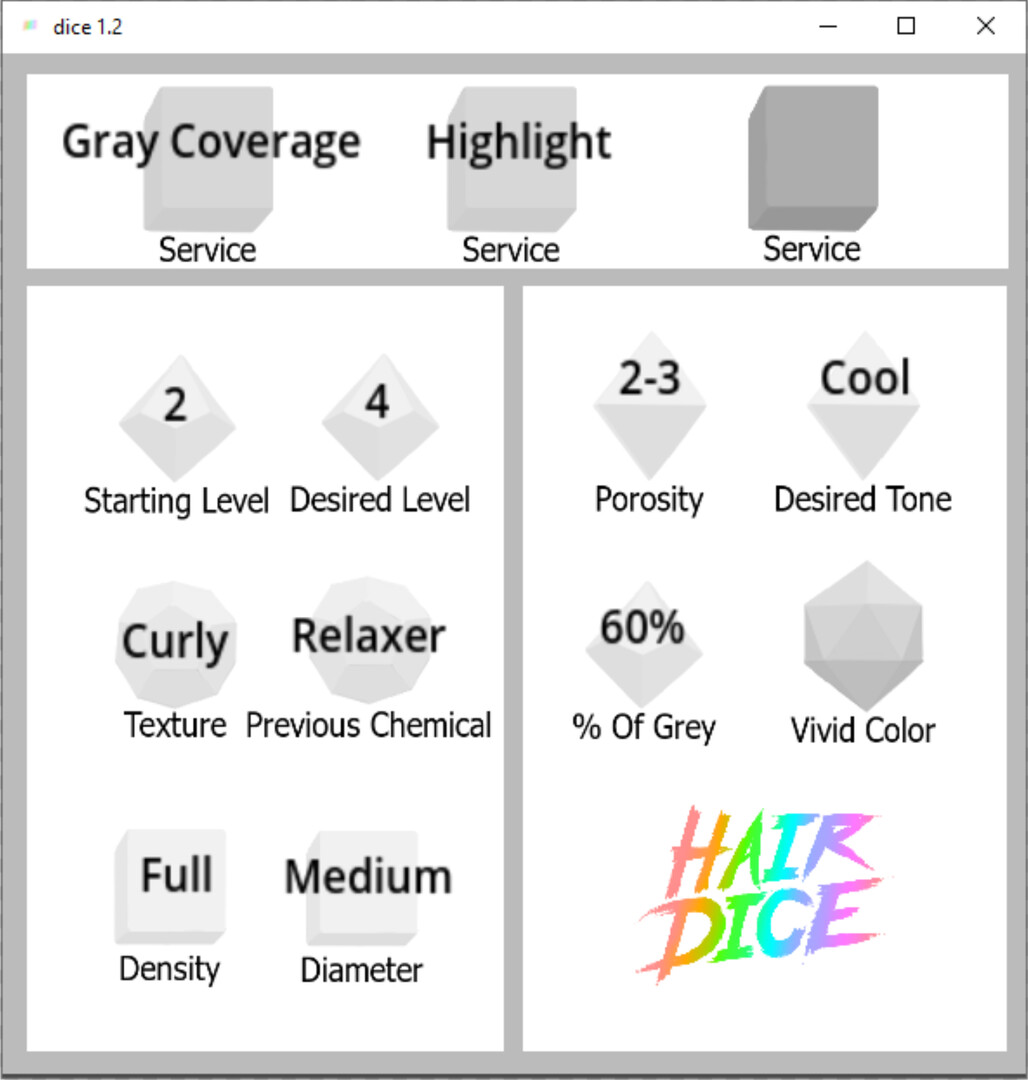Roll the Density die showing Full

click(x=172, y=886)
